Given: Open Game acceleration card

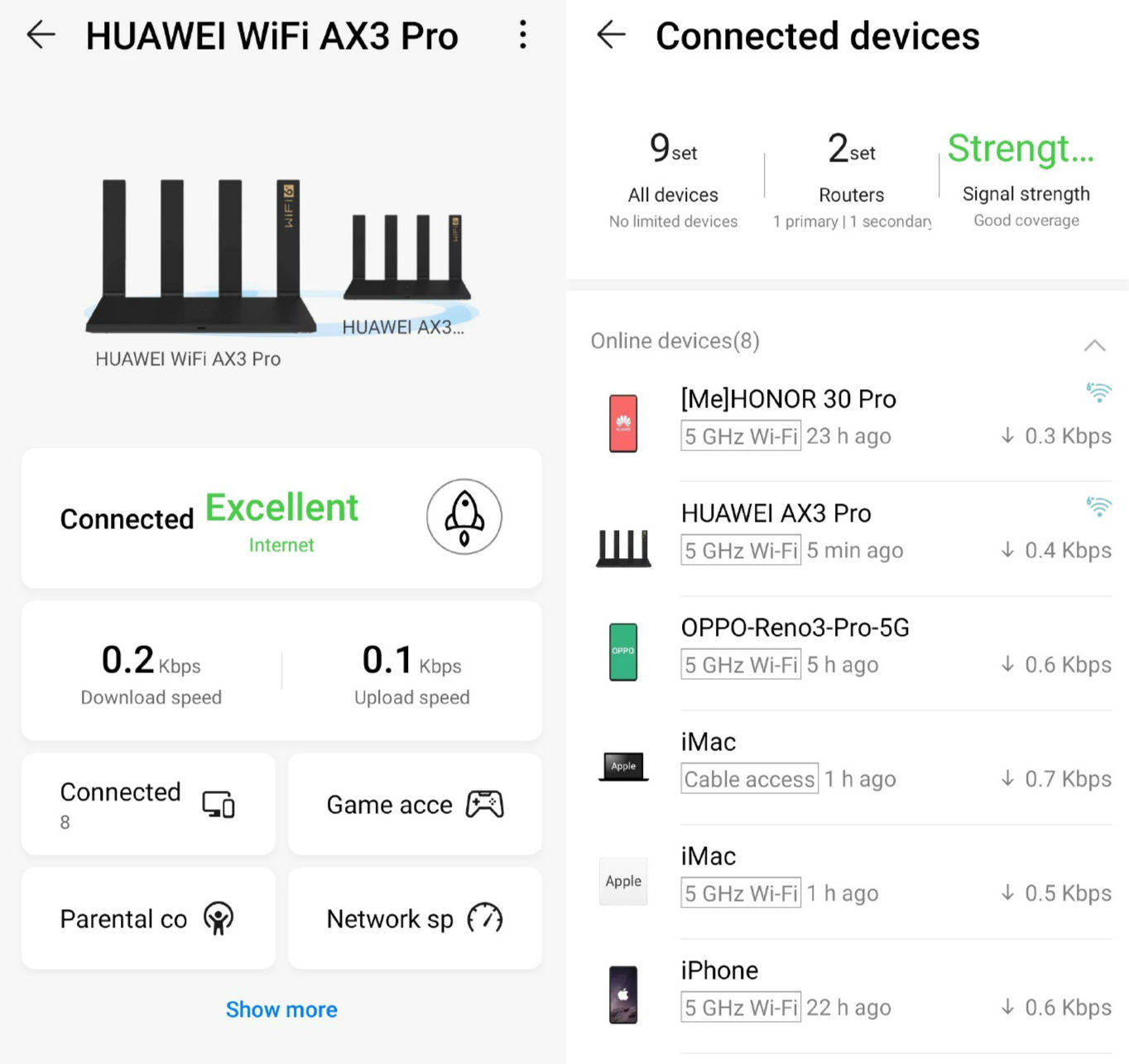Looking at the screenshot, I should pyautogui.click(x=415, y=804).
